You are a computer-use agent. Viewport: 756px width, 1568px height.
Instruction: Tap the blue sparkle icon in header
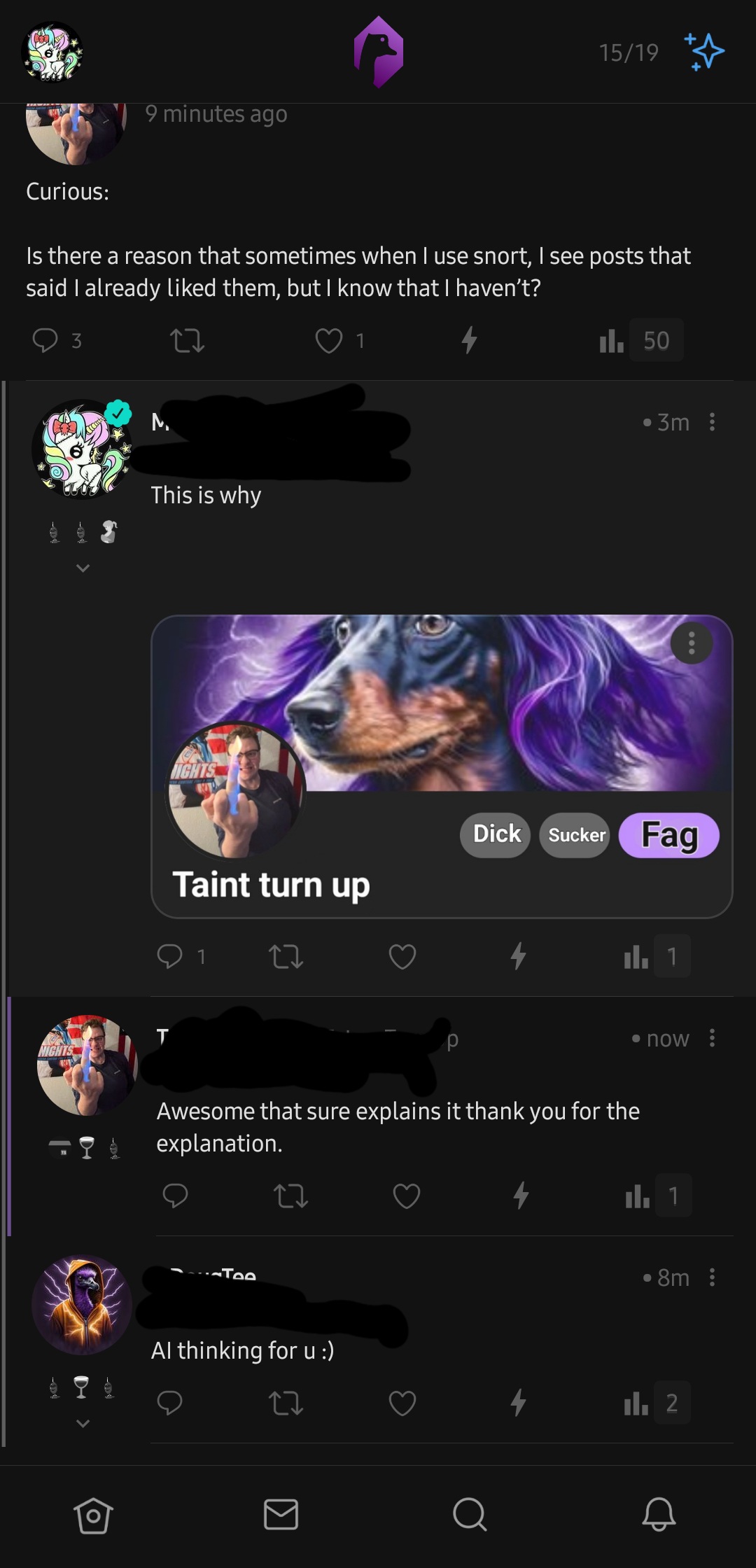(x=704, y=52)
